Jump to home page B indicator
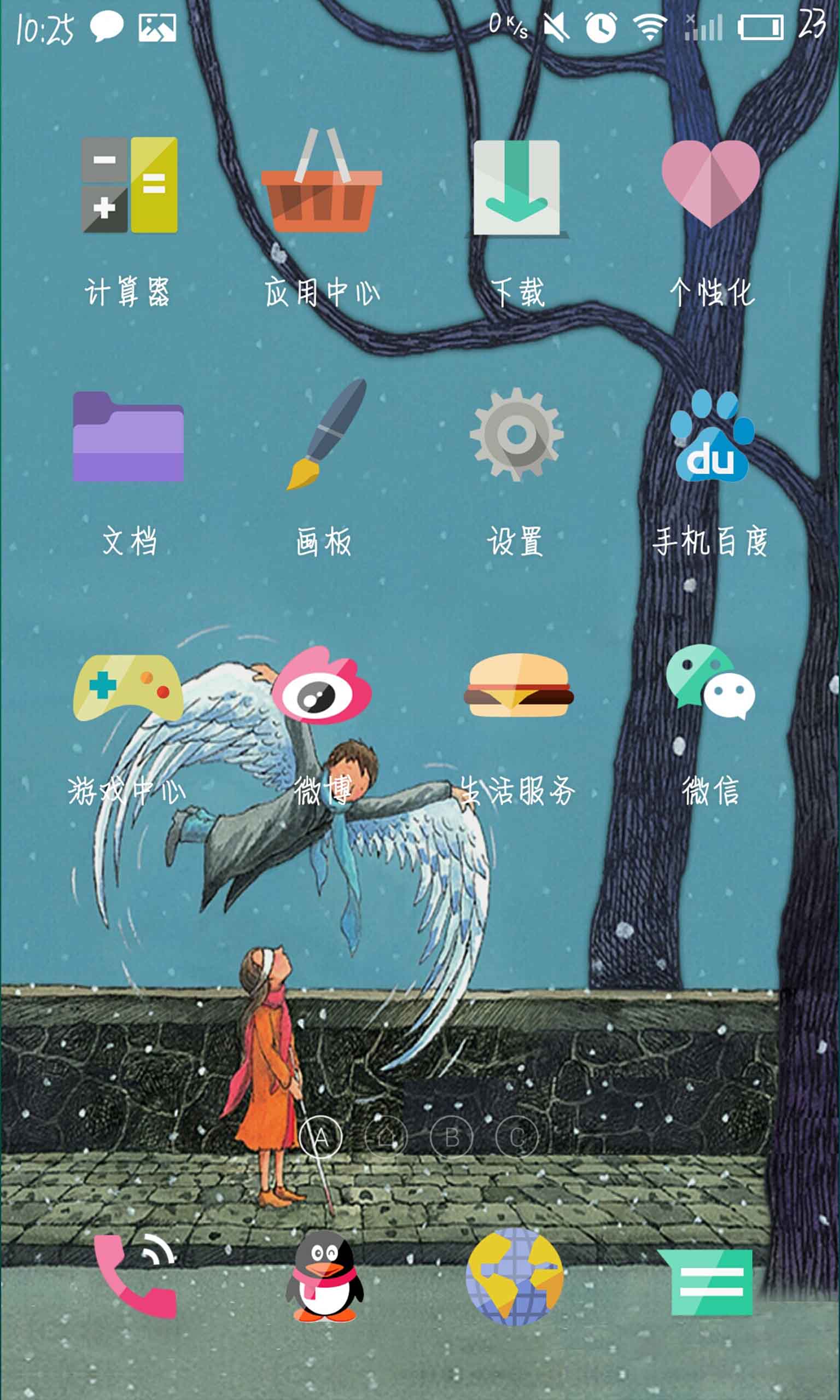This screenshot has height=1400, width=840. point(451,1137)
